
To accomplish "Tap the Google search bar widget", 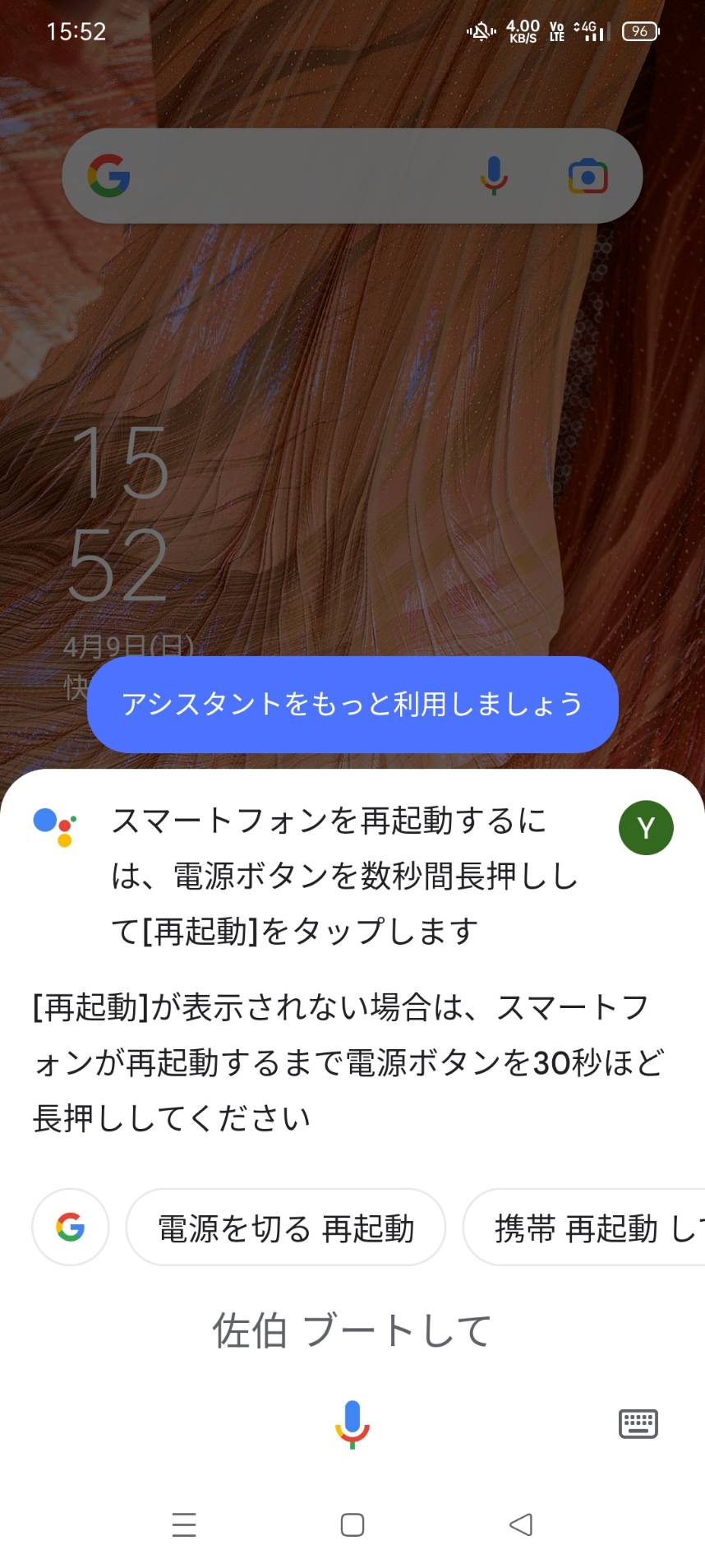I will click(x=296, y=176).
